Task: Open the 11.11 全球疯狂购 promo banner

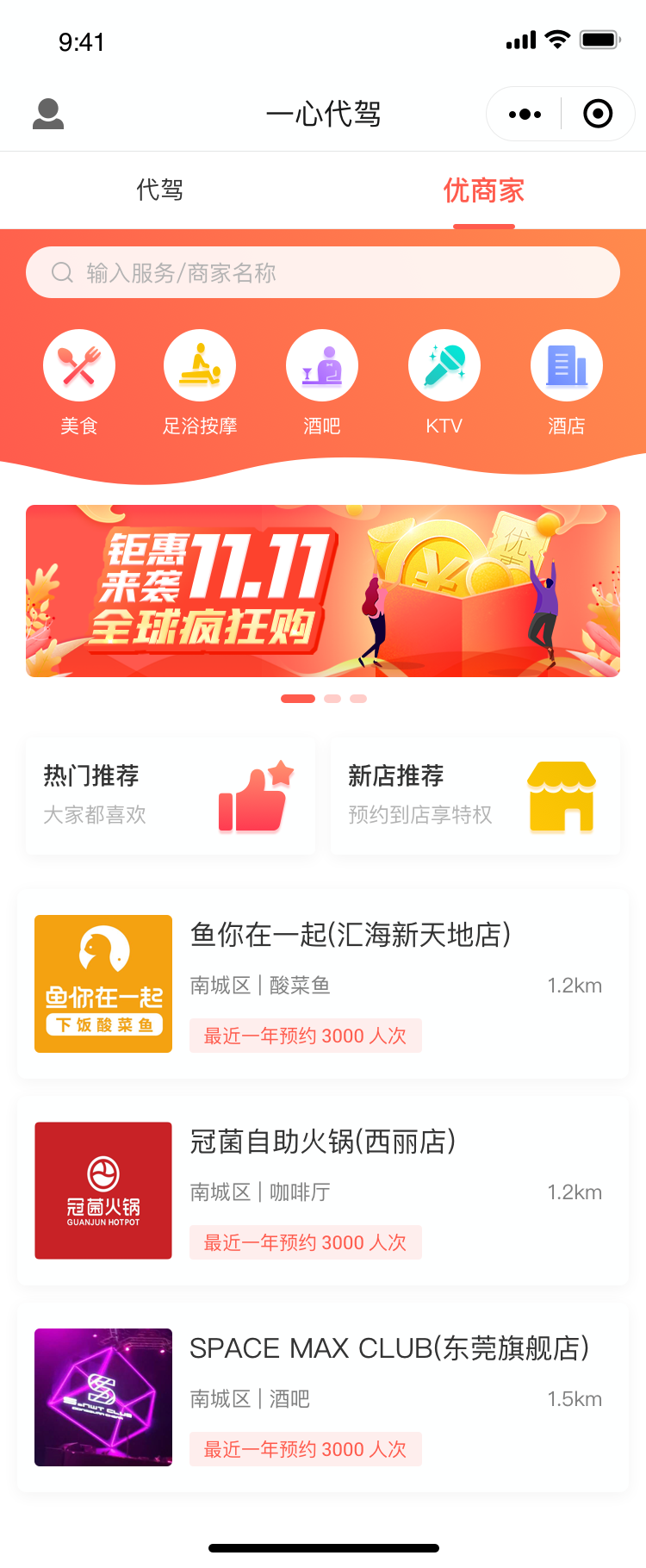Action: click(323, 591)
